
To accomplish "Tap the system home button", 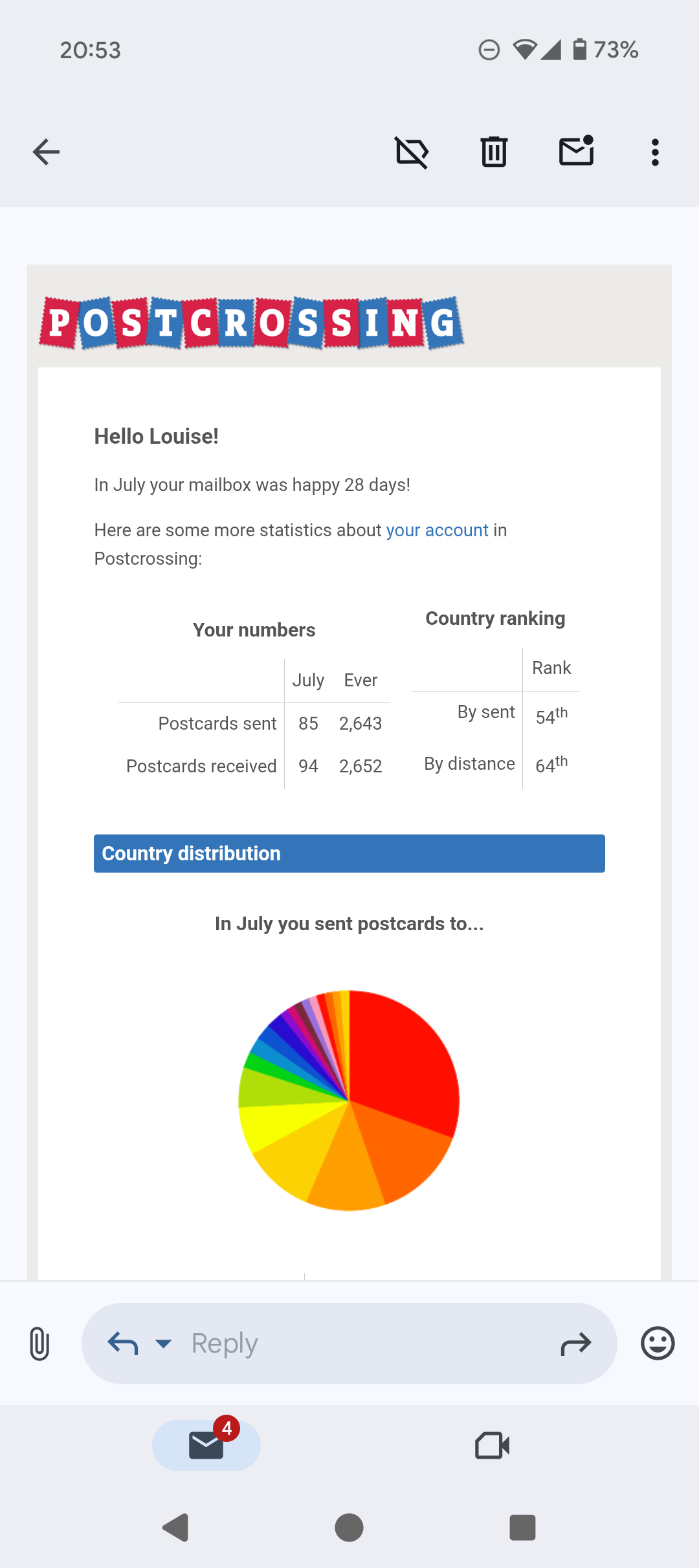I will (x=349, y=1528).
